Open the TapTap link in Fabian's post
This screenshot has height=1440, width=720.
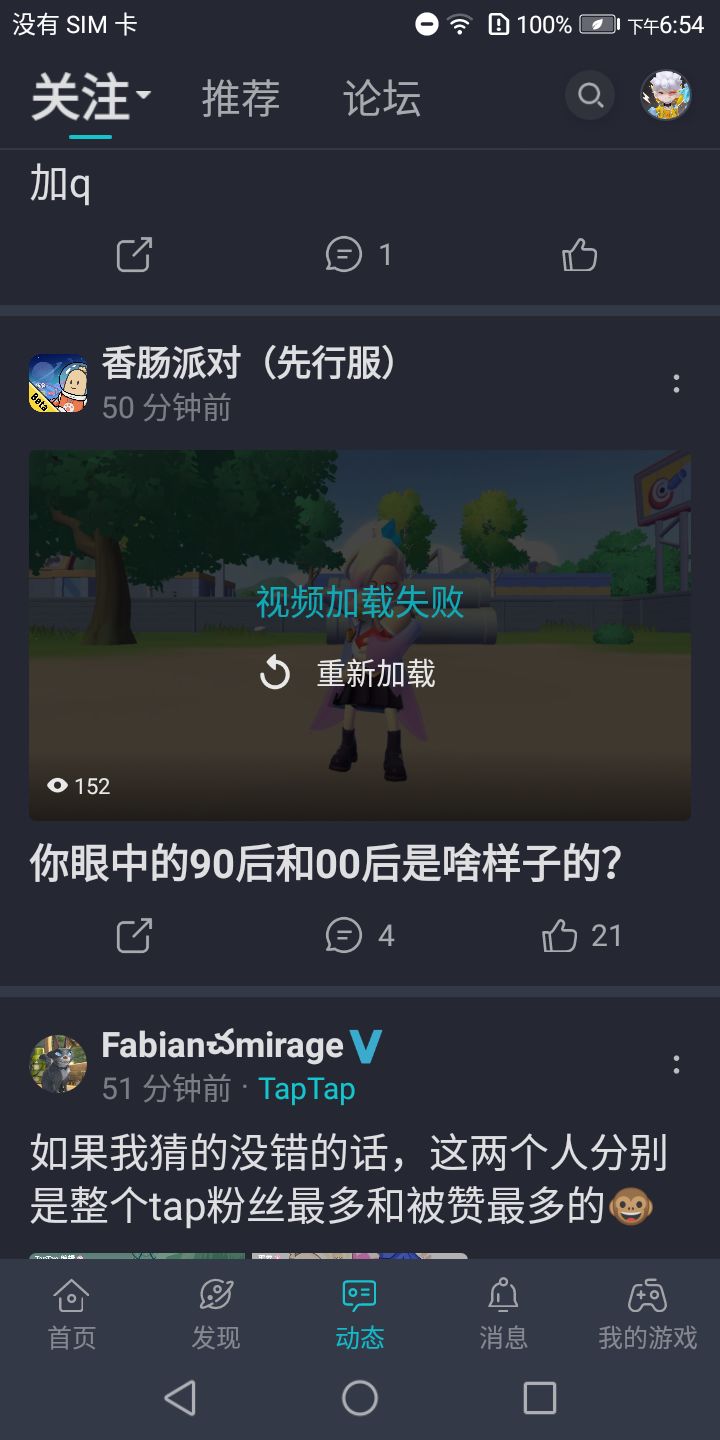[x=307, y=1089]
